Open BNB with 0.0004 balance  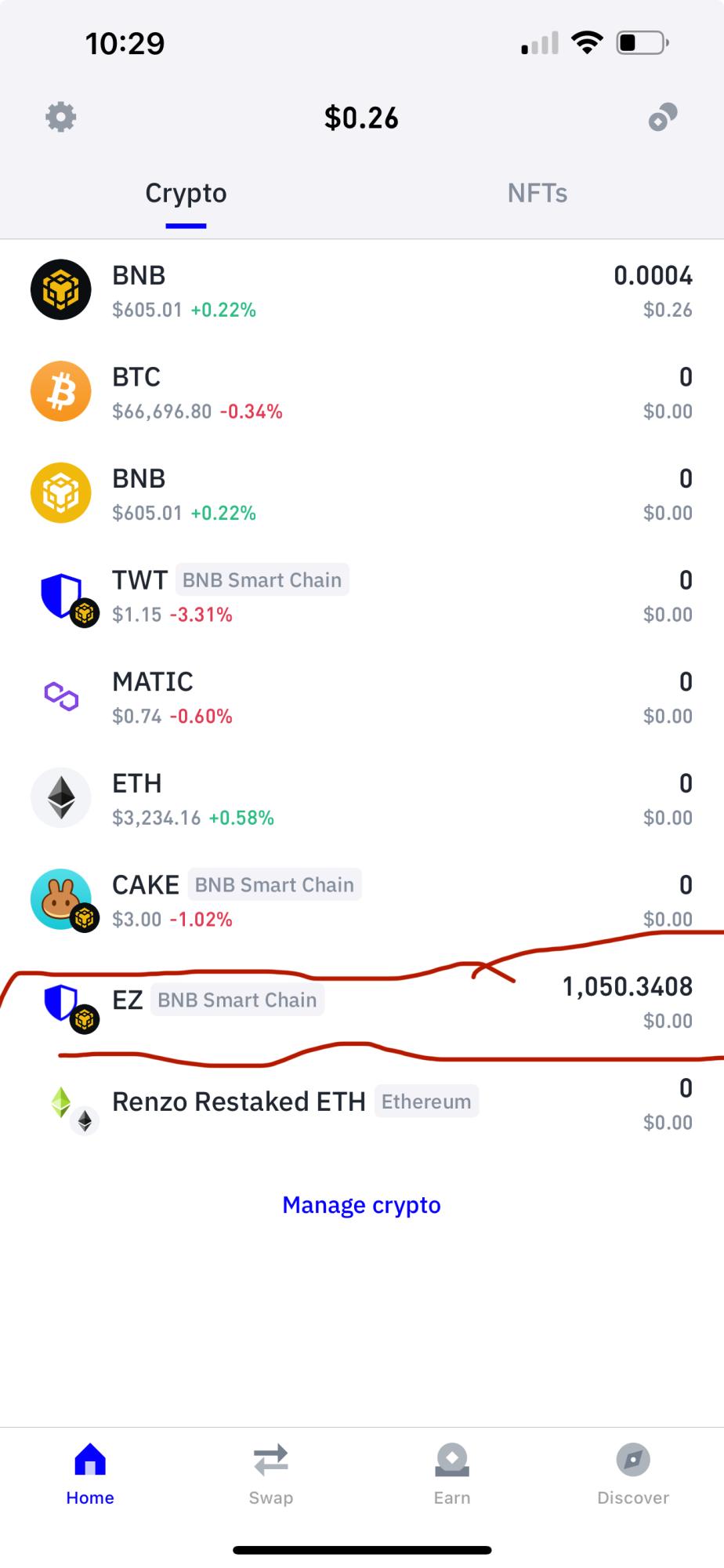click(361, 291)
